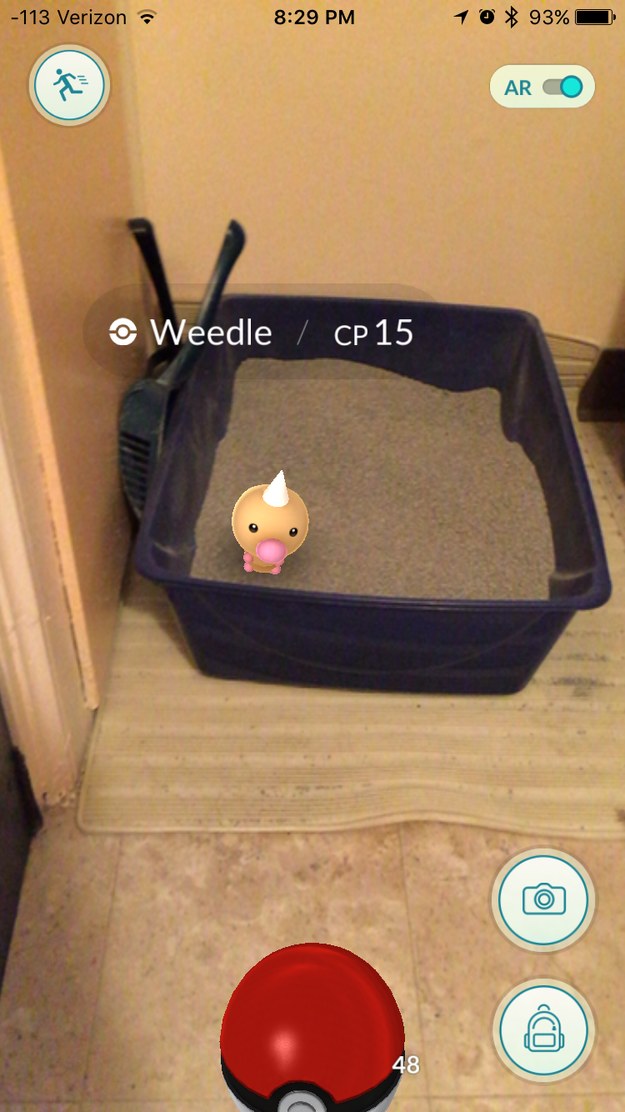Screen dimensions: 625x1112
Task: Run away from the Weedle encounter
Action: pos(69,86)
